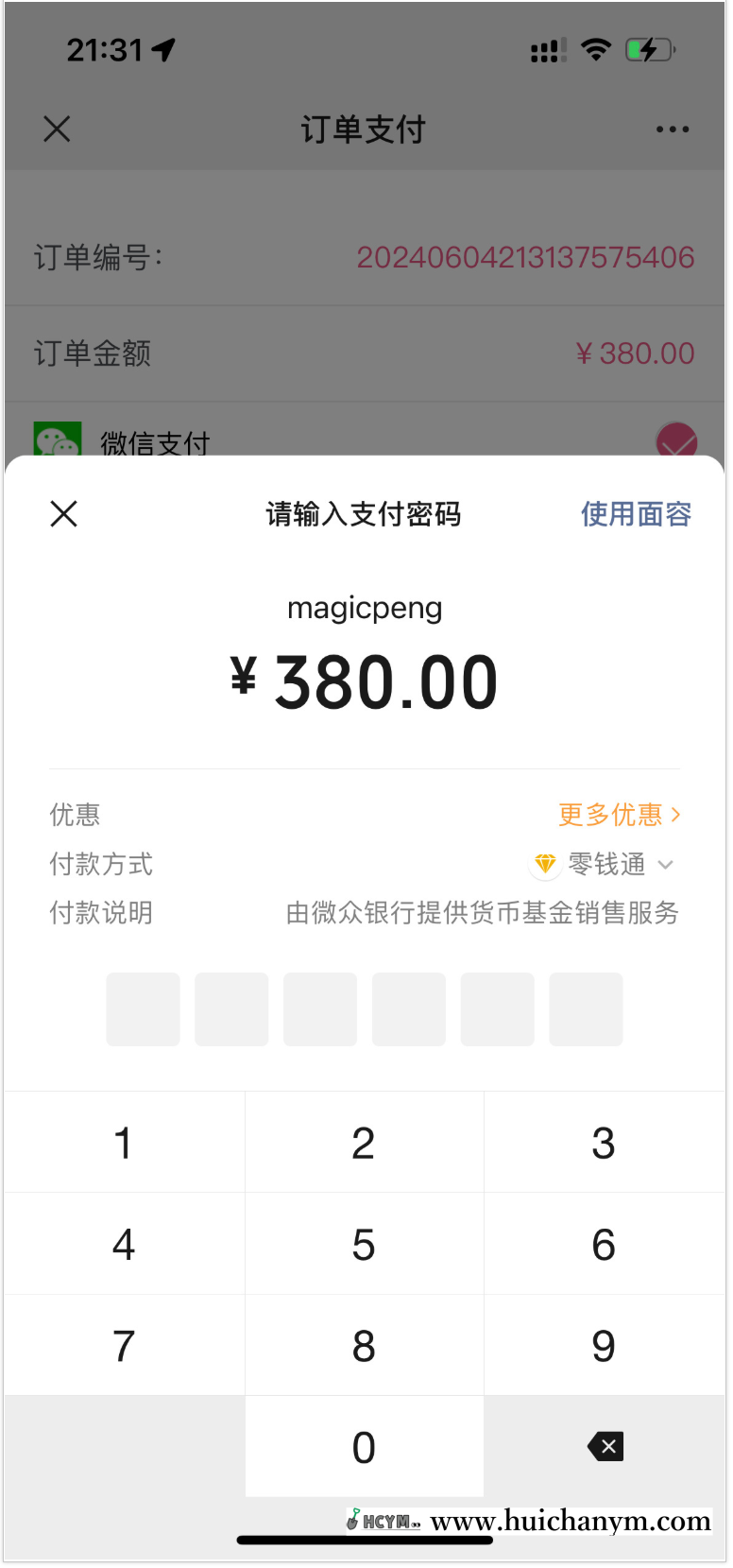Screen dimensions: 733x1568
Task: Tap the location arrow in the status bar
Action: [x=162, y=48]
